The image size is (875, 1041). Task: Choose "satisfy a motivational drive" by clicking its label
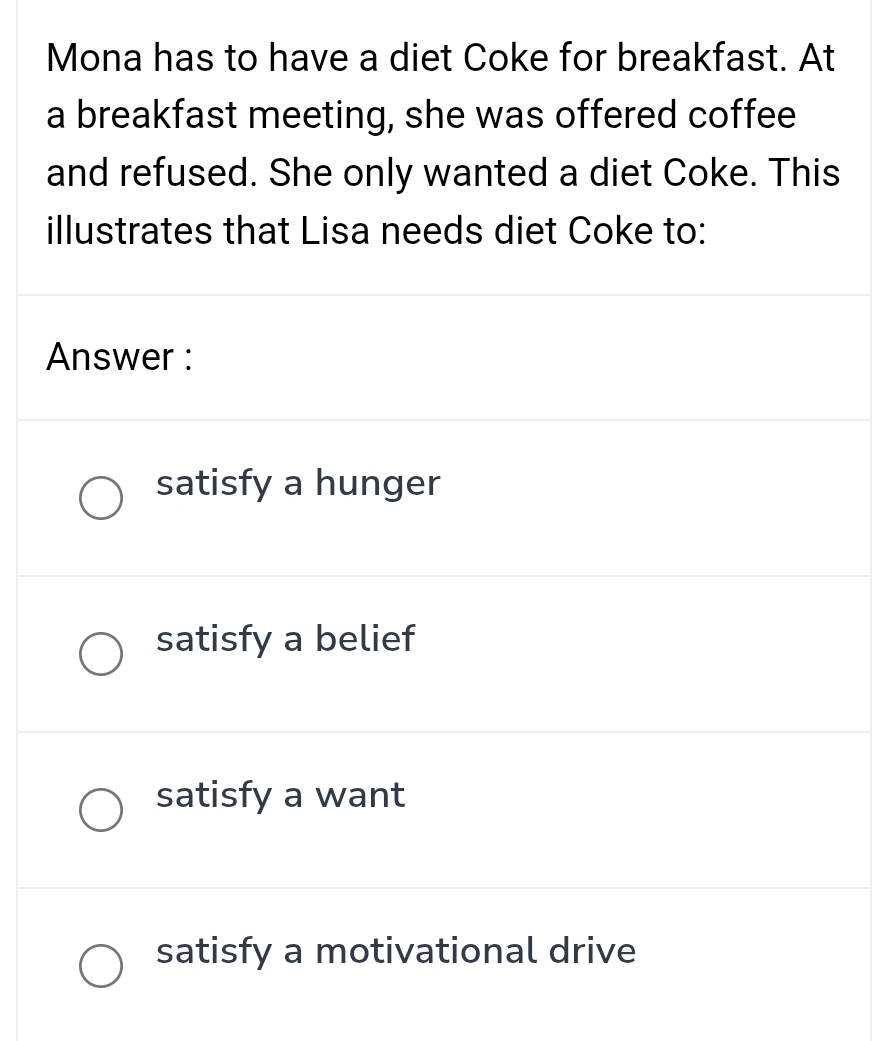point(396,950)
